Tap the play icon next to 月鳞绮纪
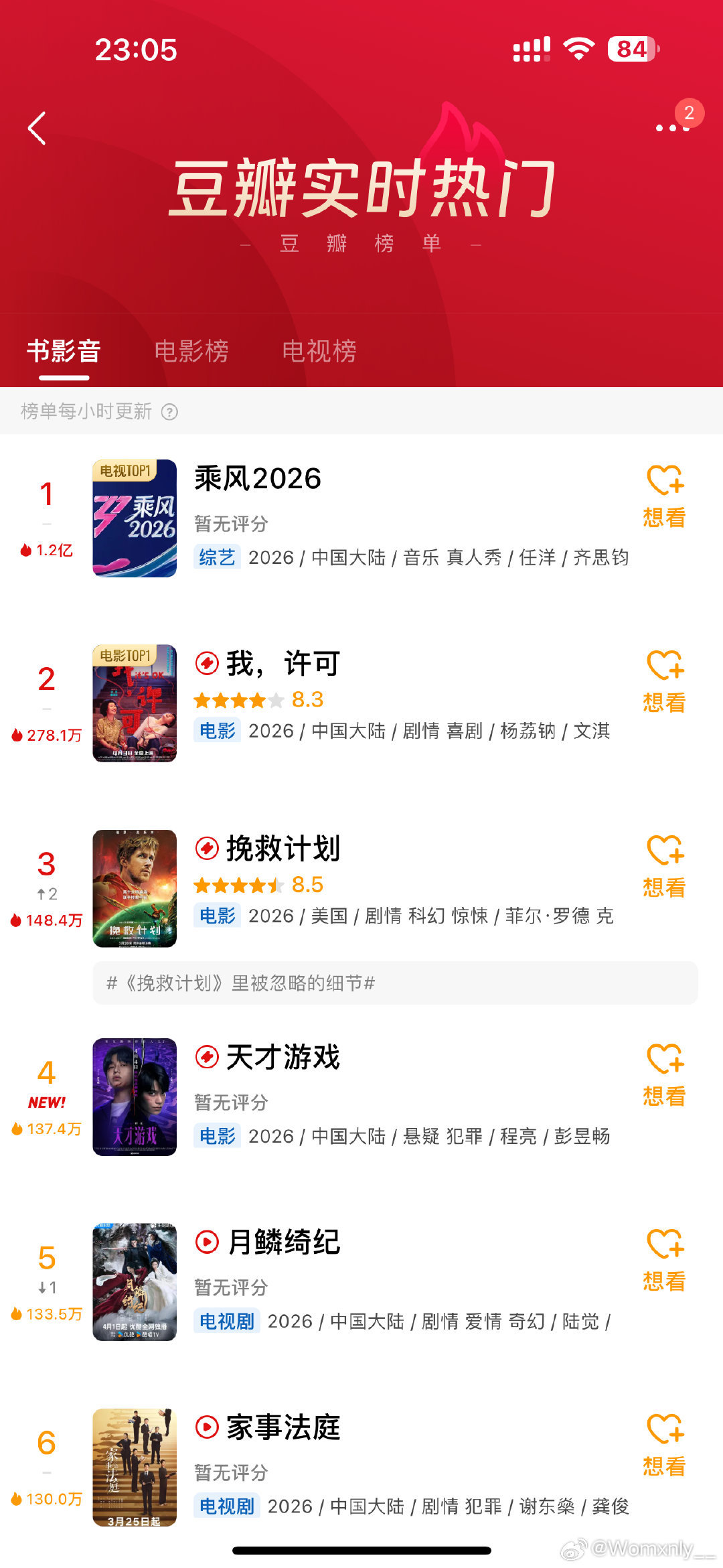 click(208, 1244)
